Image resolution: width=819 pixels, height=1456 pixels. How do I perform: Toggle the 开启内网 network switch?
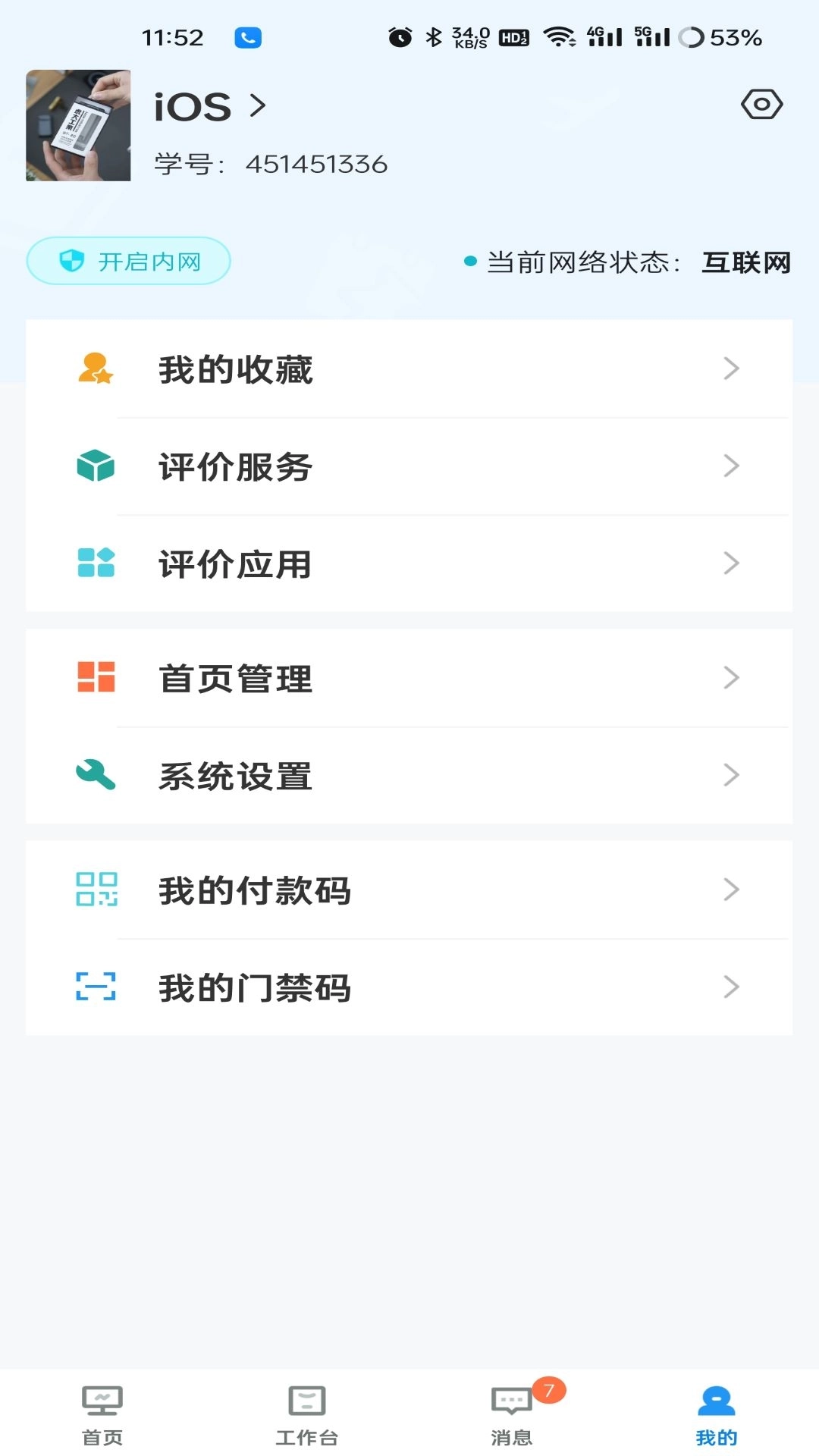coord(127,260)
